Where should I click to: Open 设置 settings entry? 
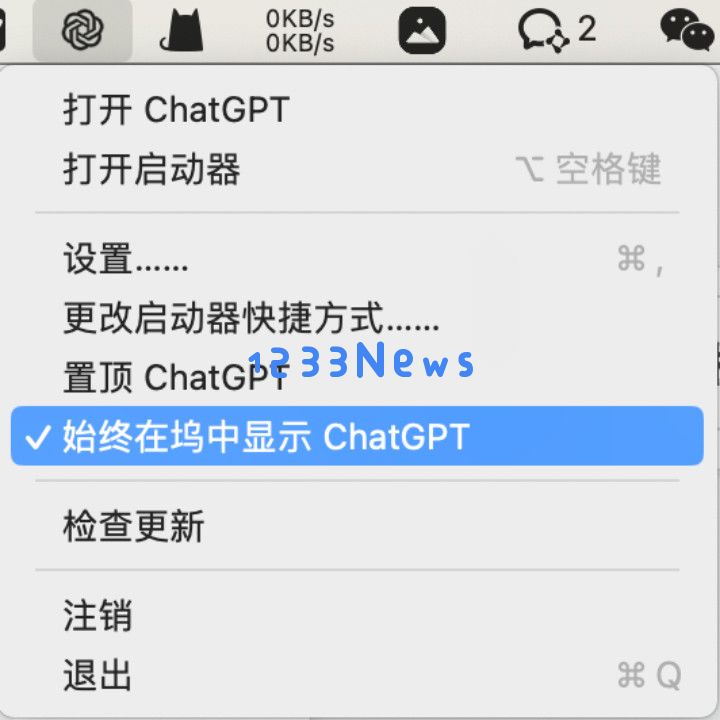126,260
